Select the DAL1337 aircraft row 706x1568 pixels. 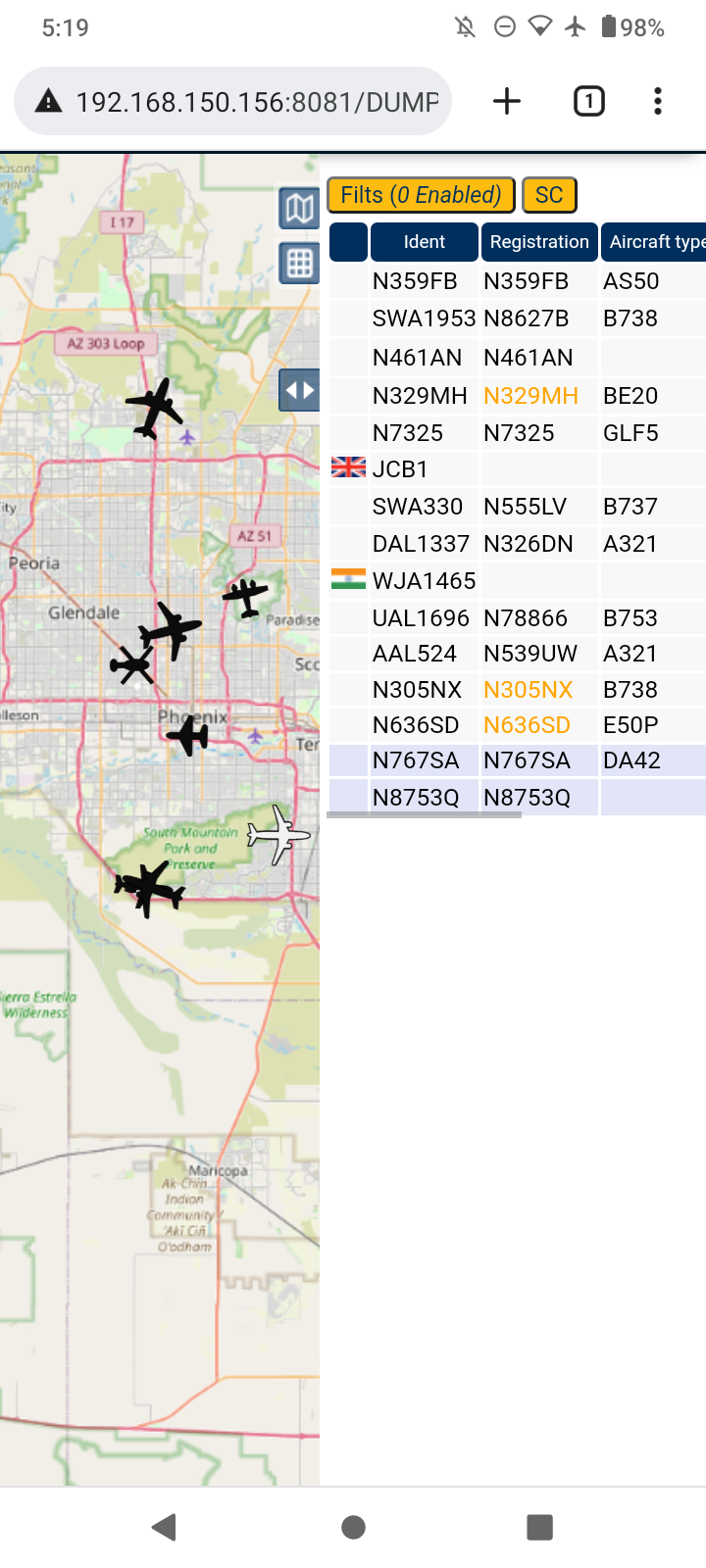point(517,544)
